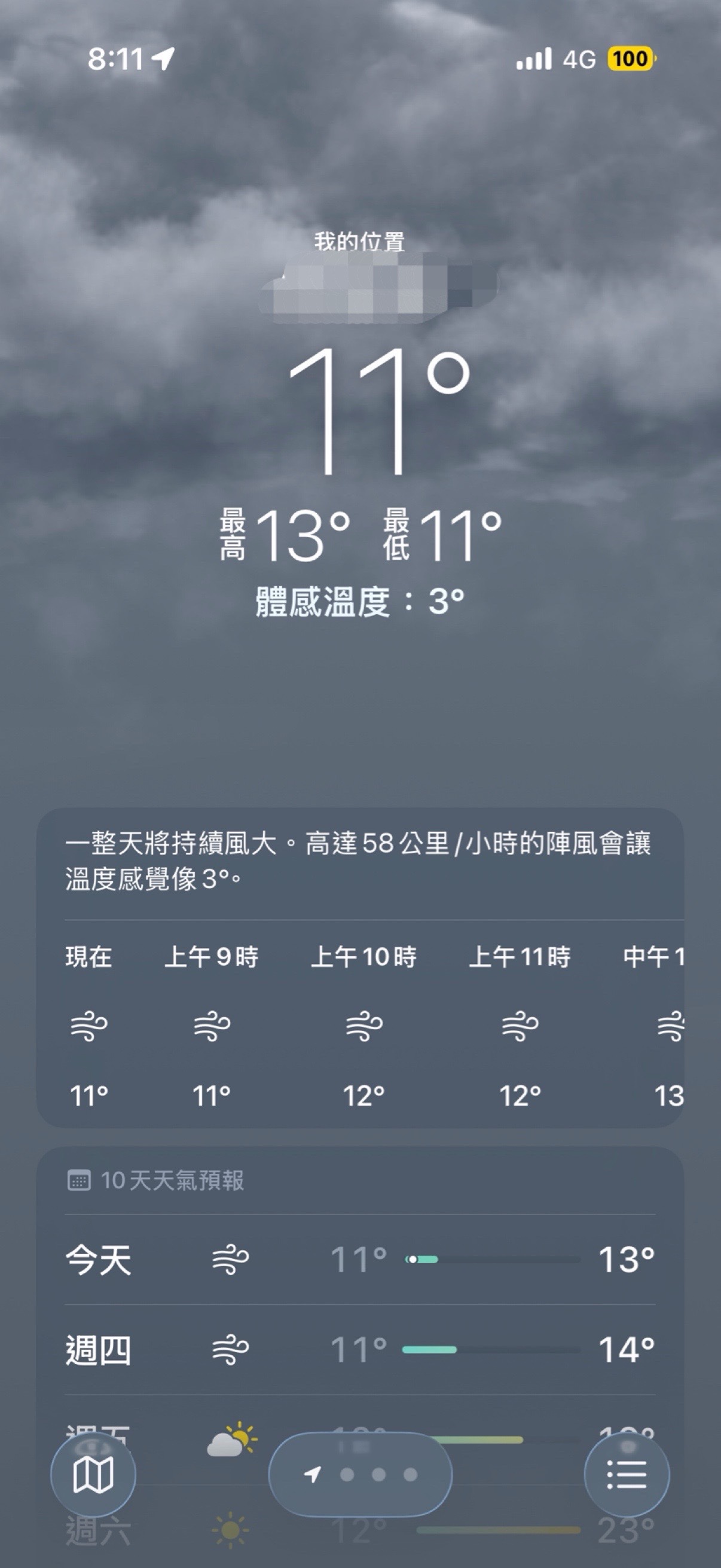Viewport: 721px width, 1568px height.
Task: Open today's (今天) forecast row
Action: pos(360,1259)
